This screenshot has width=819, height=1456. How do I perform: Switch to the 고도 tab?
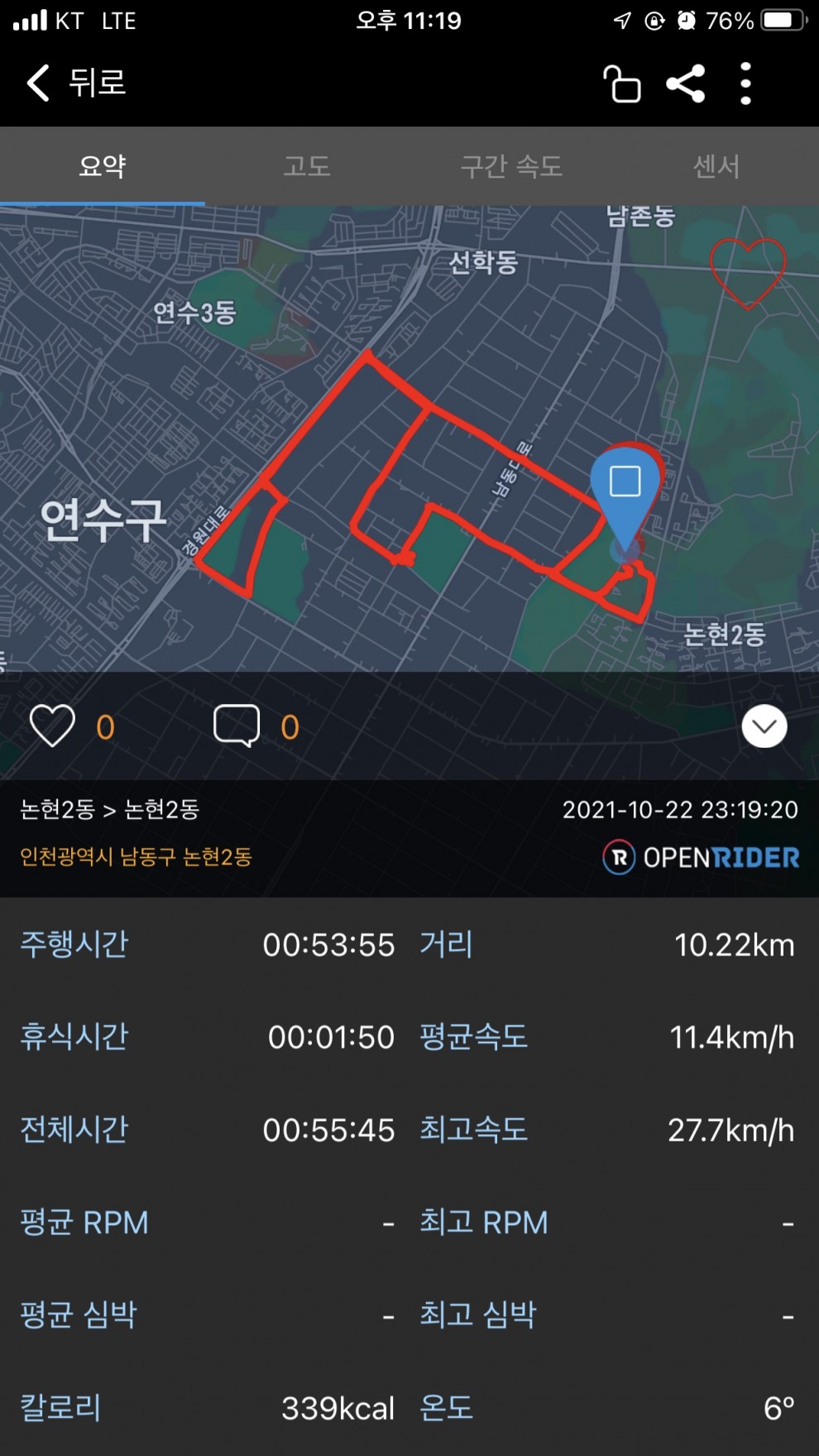(x=307, y=166)
